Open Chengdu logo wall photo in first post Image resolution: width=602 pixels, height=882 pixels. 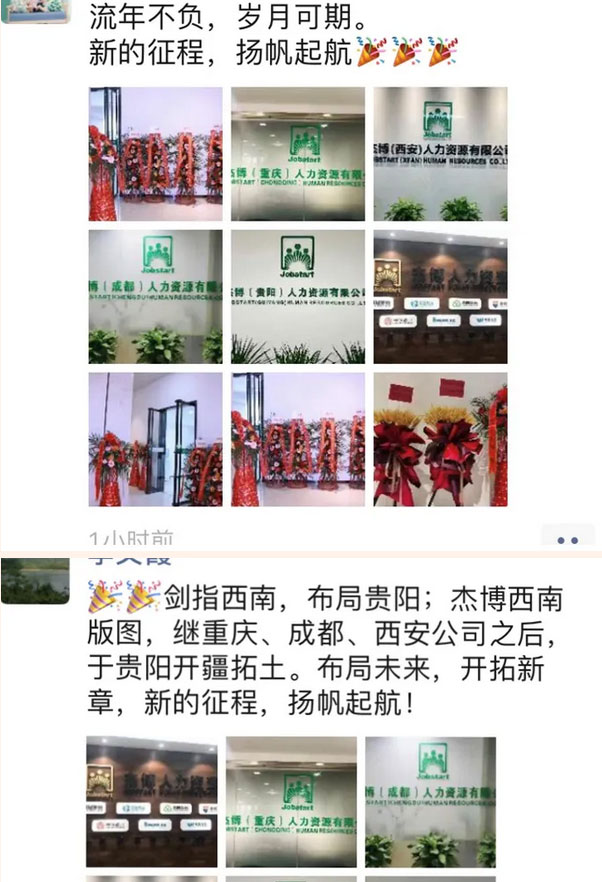coord(155,297)
